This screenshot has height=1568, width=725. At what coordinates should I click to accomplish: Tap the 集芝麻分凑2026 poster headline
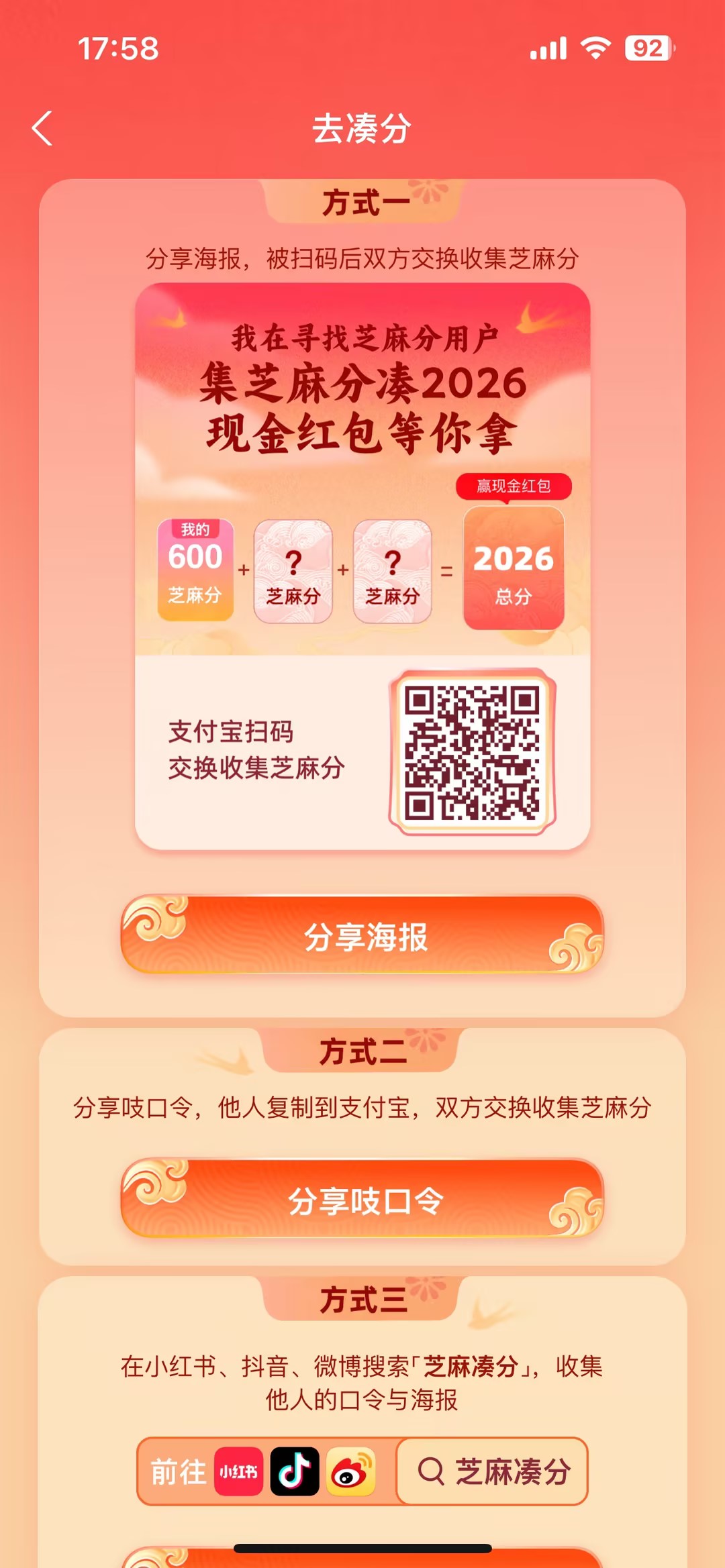[362, 383]
